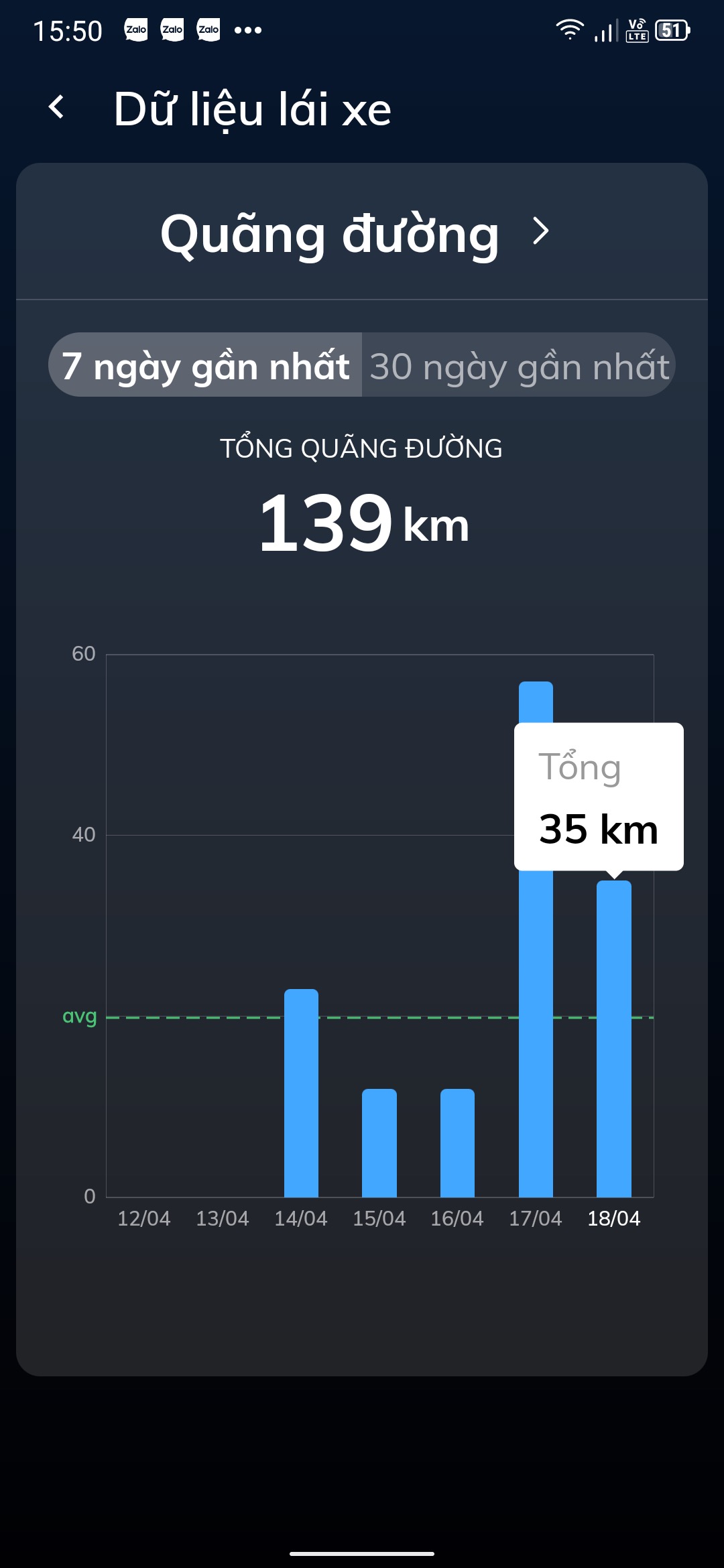Show distance for the 15/04 bar
This screenshot has width=724, height=1568.
pos(379,1142)
